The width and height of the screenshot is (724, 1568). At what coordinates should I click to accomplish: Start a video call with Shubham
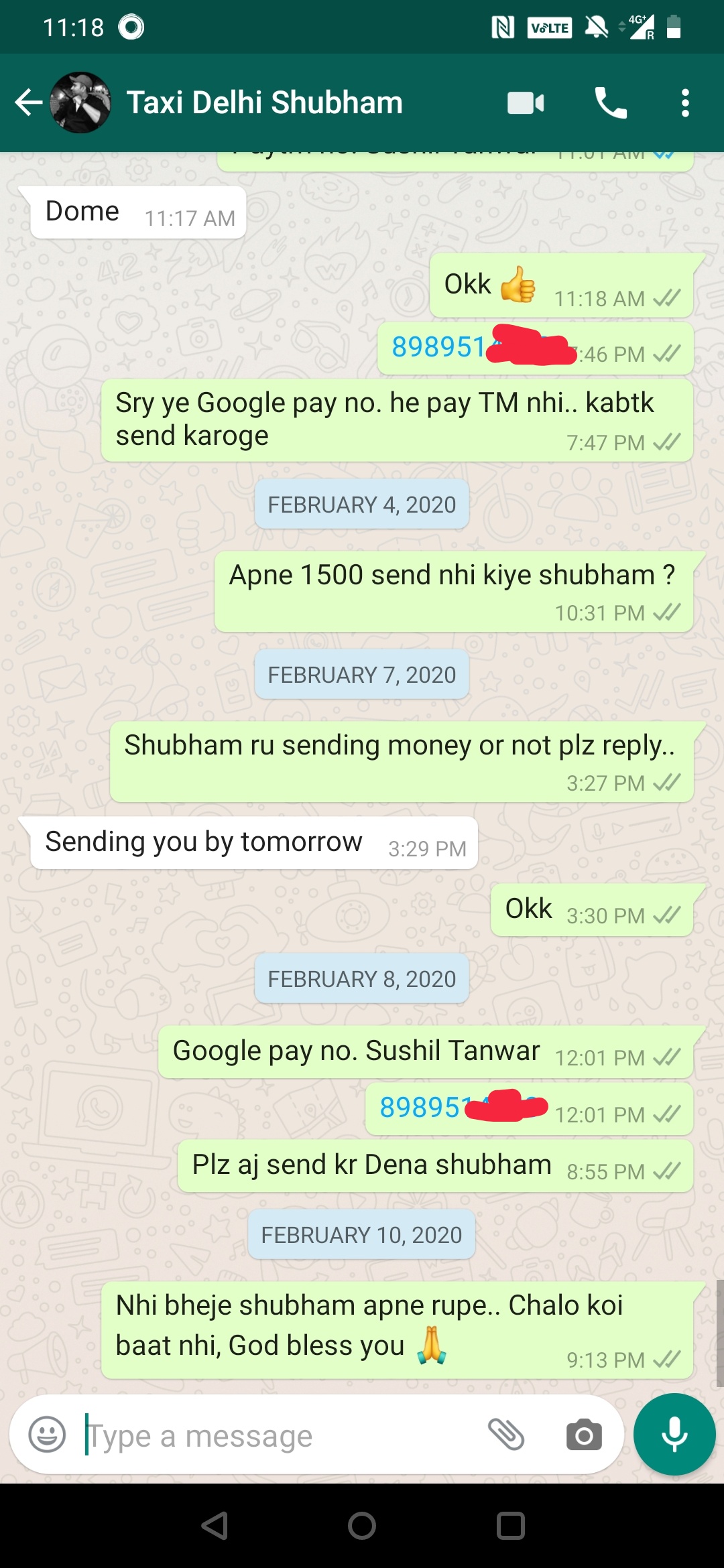(526, 103)
